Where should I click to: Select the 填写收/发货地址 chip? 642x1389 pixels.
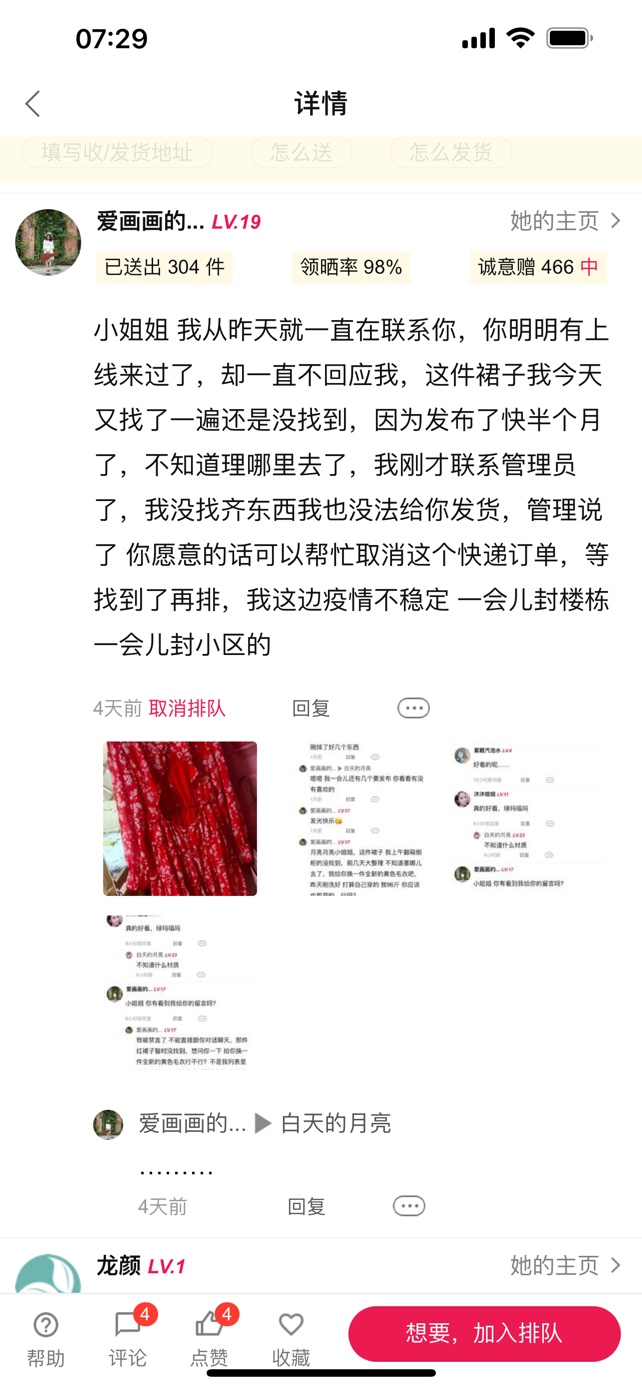[x=116, y=153]
